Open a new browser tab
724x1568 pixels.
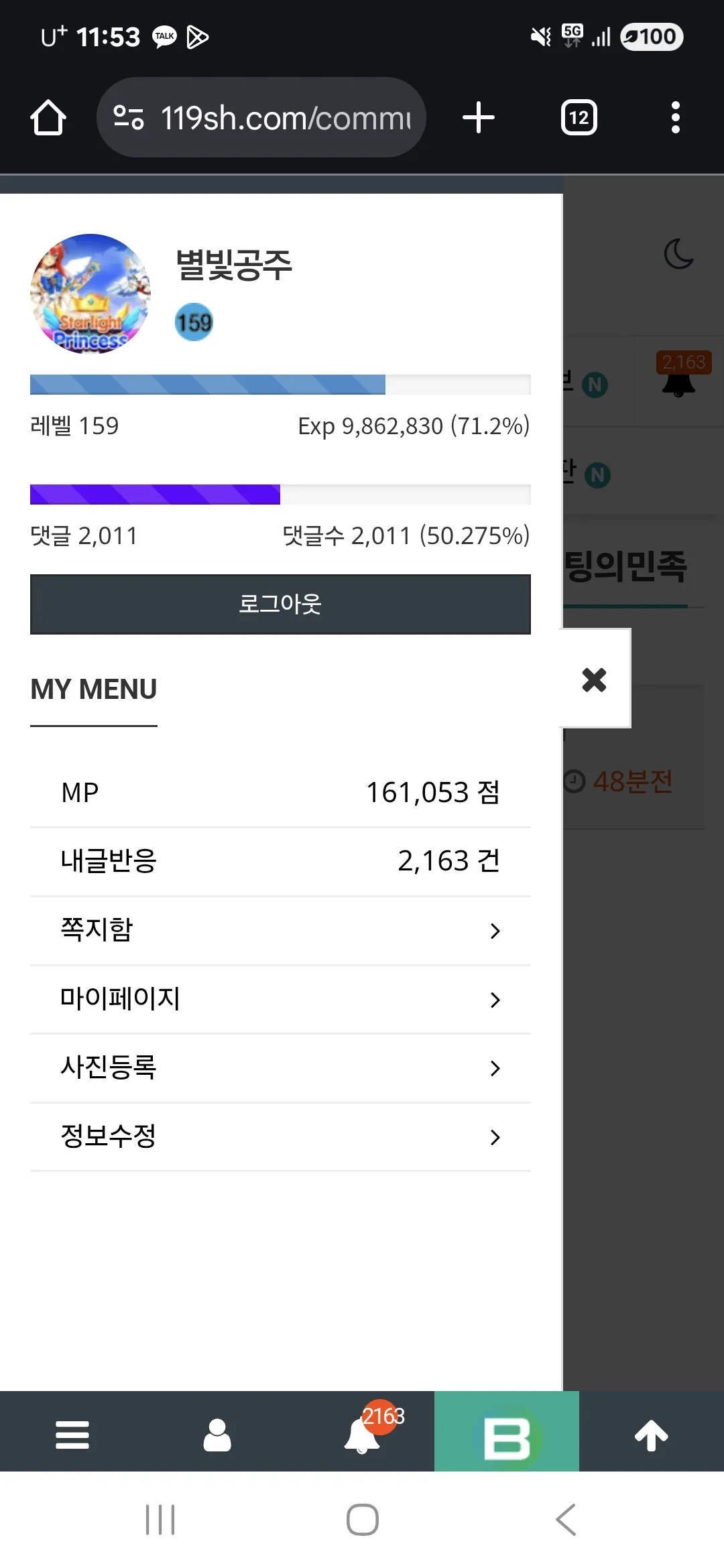coord(479,118)
